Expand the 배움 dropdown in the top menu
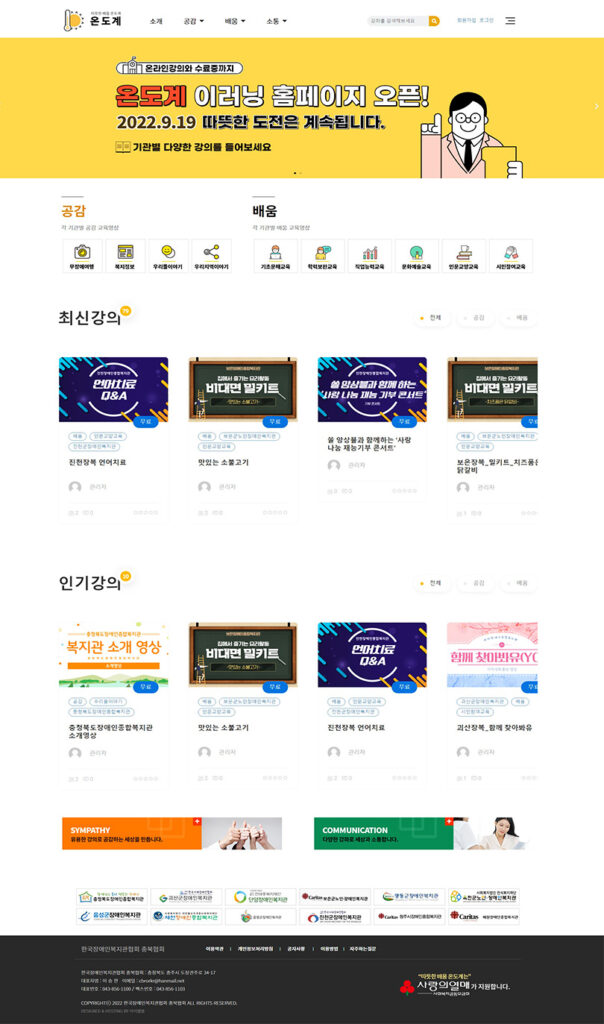 pos(235,21)
